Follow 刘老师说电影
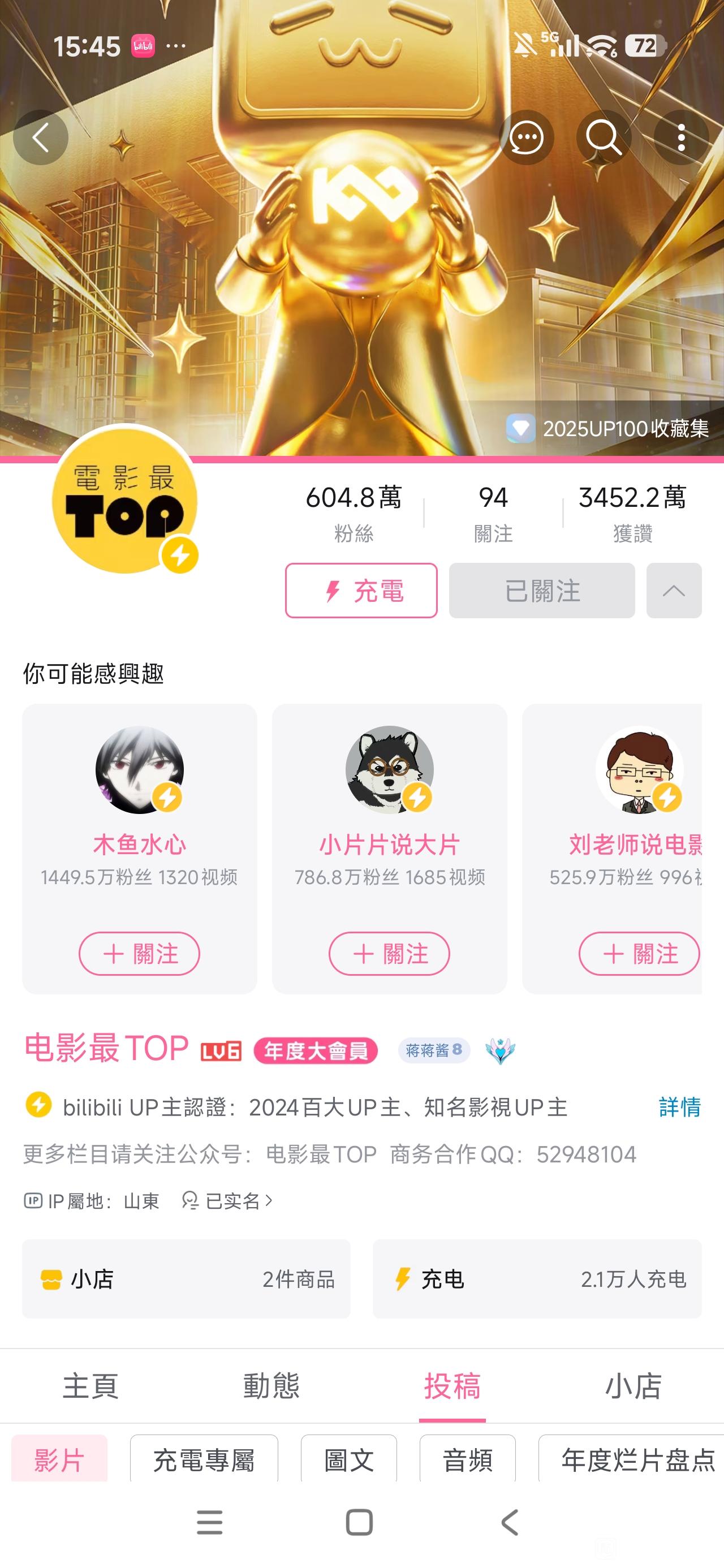The width and height of the screenshot is (724, 1568). point(639,953)
